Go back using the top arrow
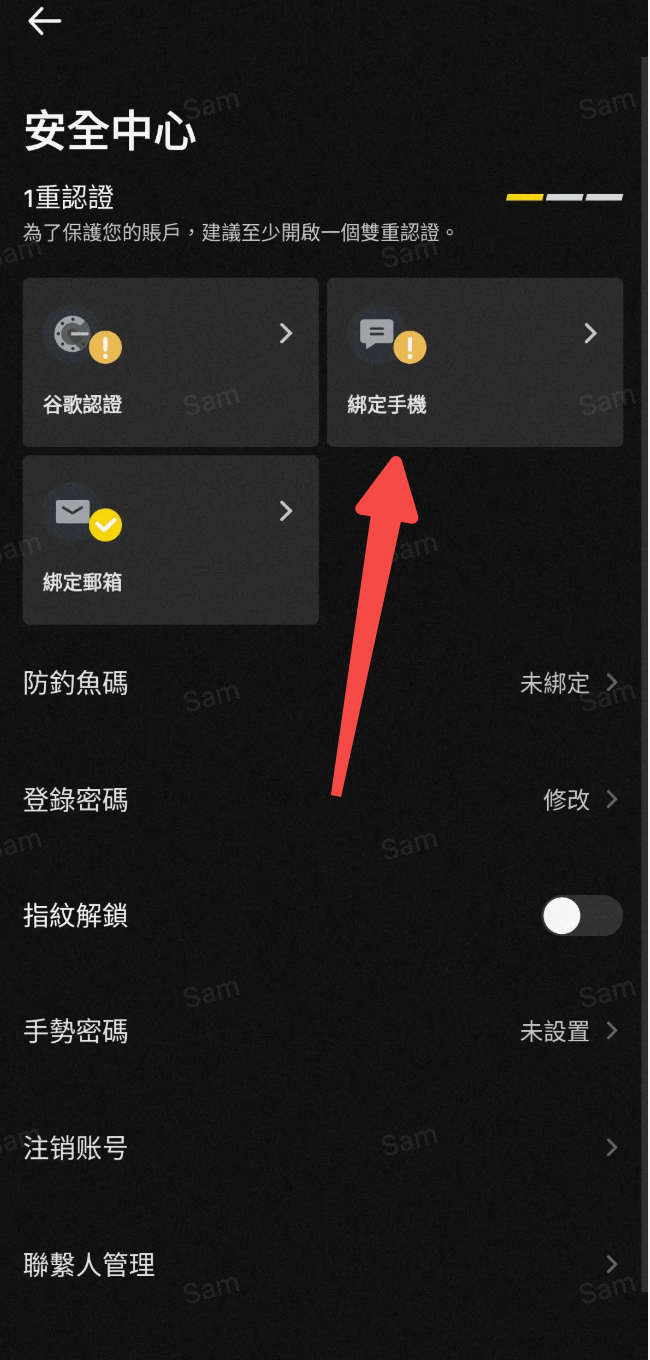The width and height of the screenshot is (650, 1360). click(x=44, y=21)
